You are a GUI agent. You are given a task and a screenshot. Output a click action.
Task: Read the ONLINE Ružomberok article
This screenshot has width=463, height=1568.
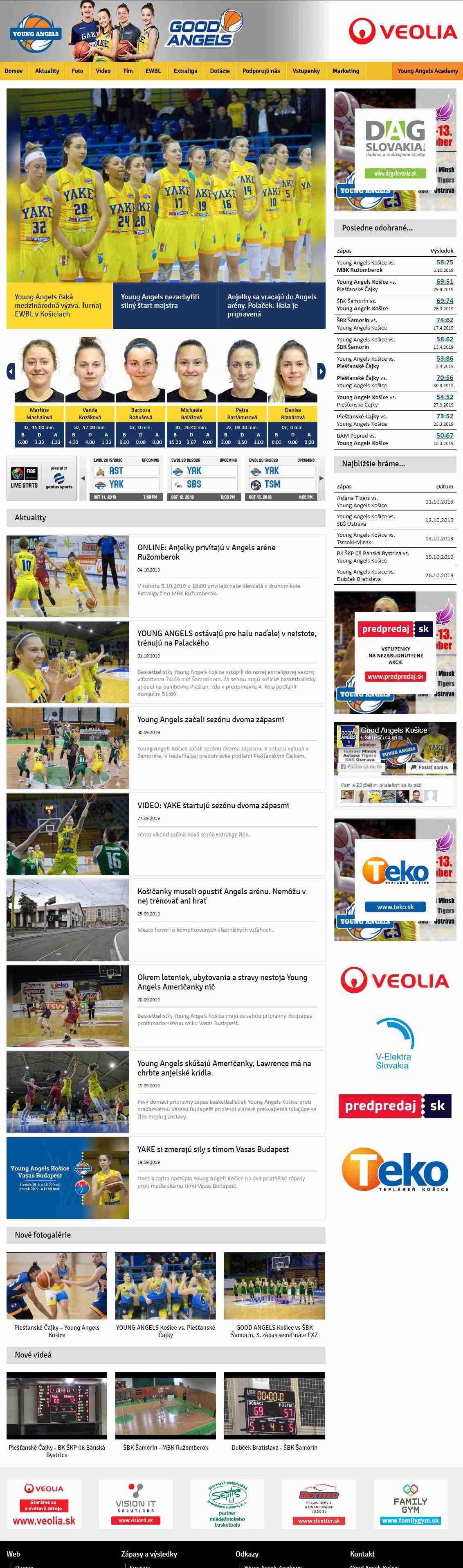coord(206,552)
